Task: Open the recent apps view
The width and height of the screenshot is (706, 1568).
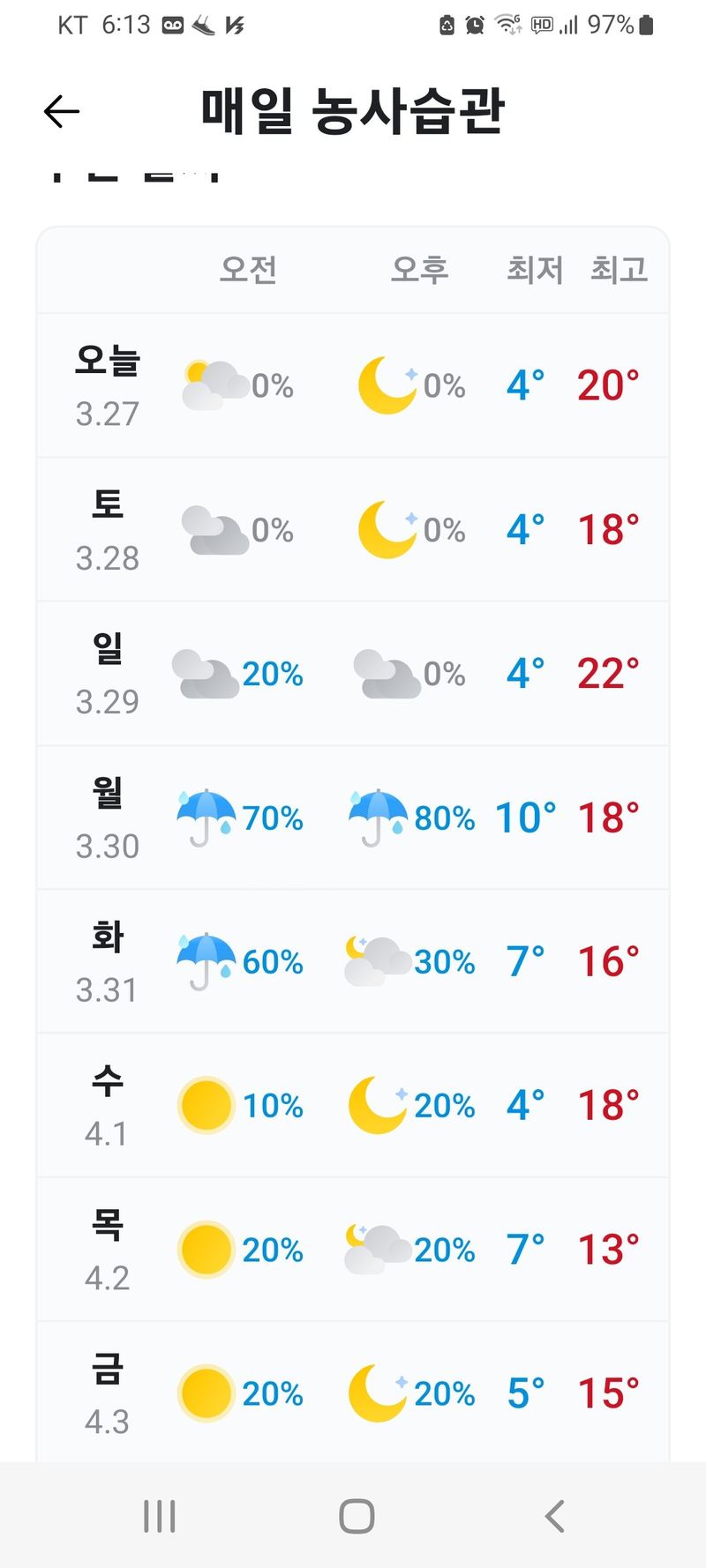Action: point(160,1516)
